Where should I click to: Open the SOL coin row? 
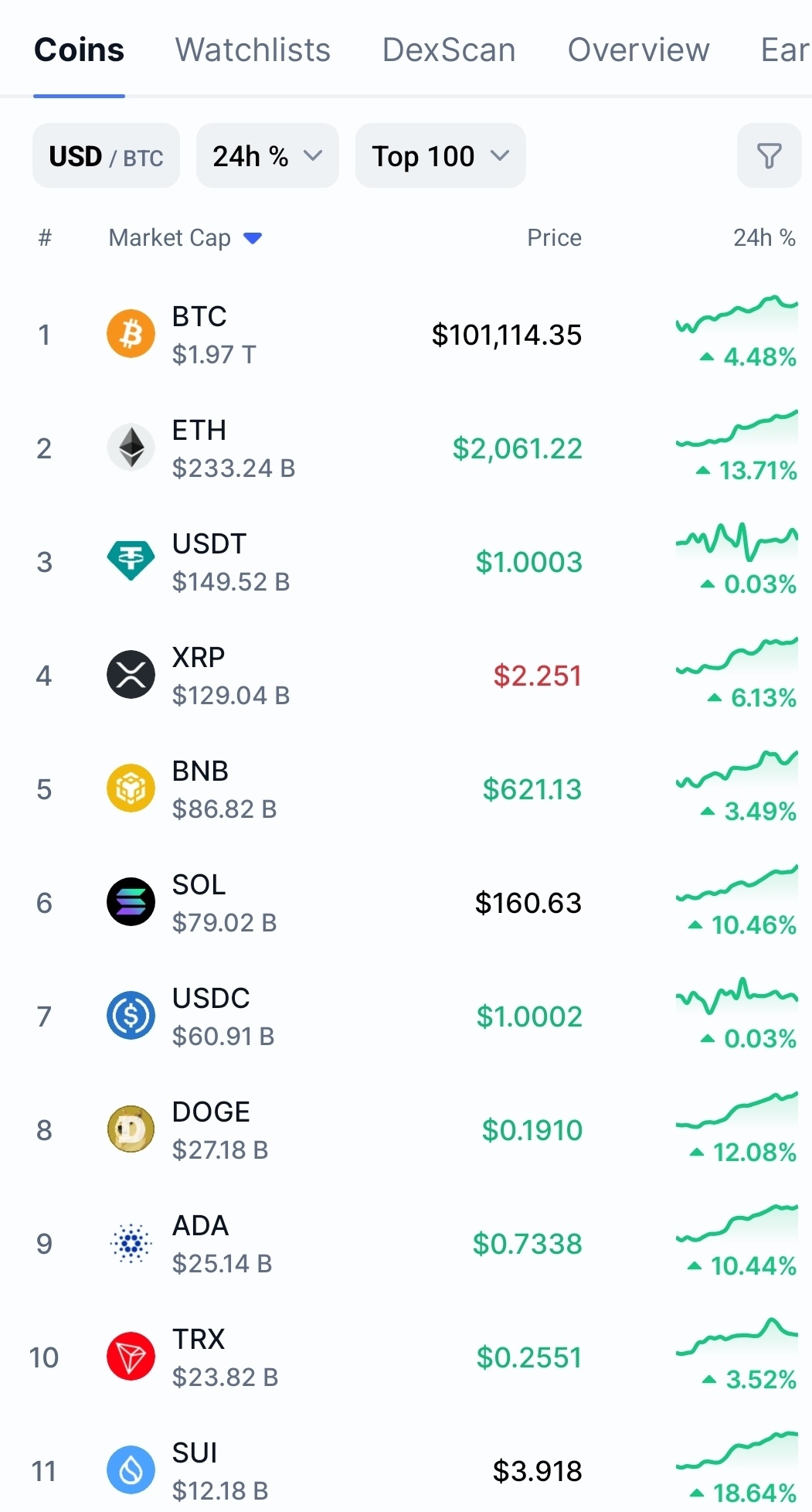(406, 903)
